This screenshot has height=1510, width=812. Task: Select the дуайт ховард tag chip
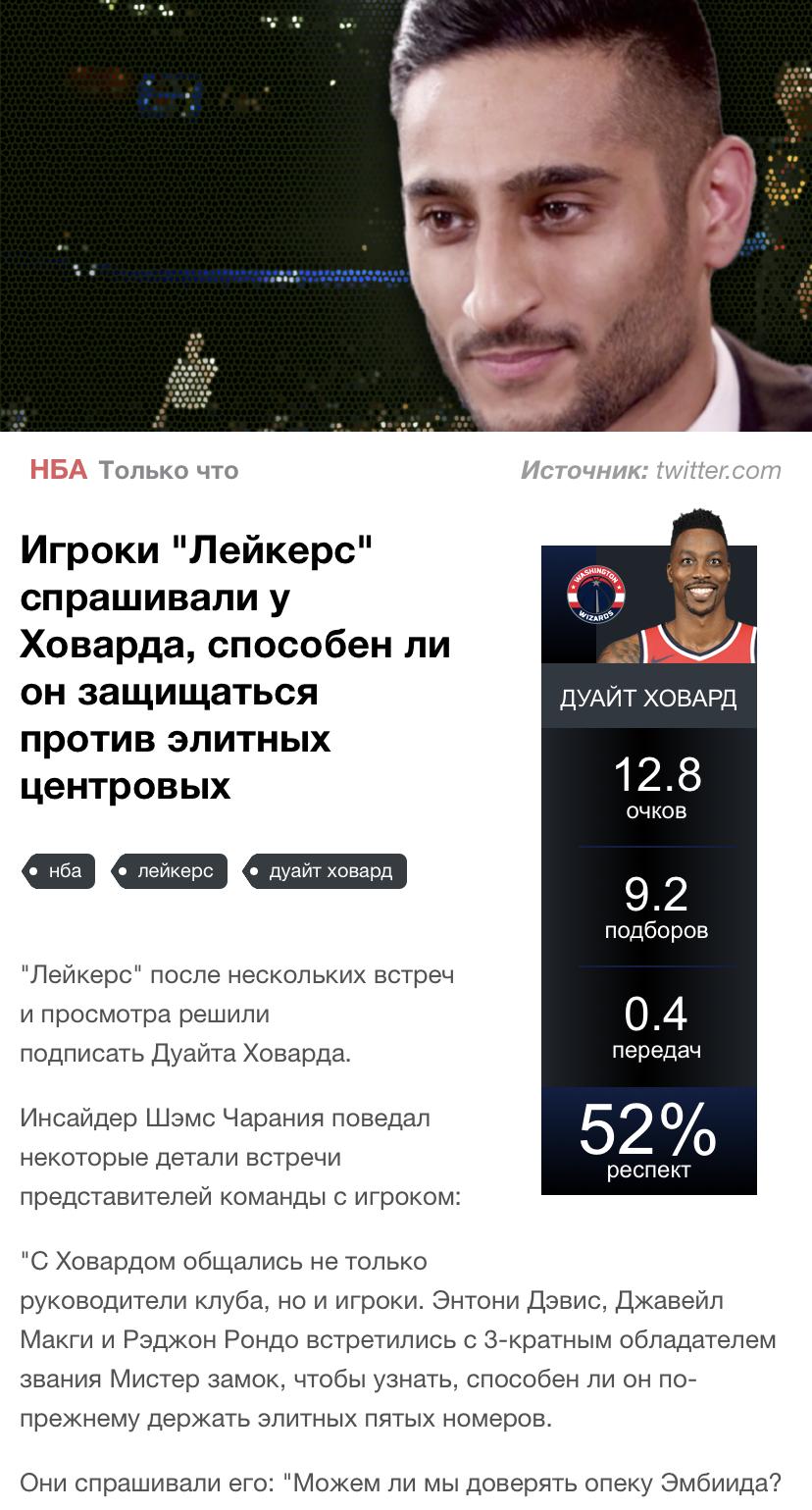[x=324, y=870]
